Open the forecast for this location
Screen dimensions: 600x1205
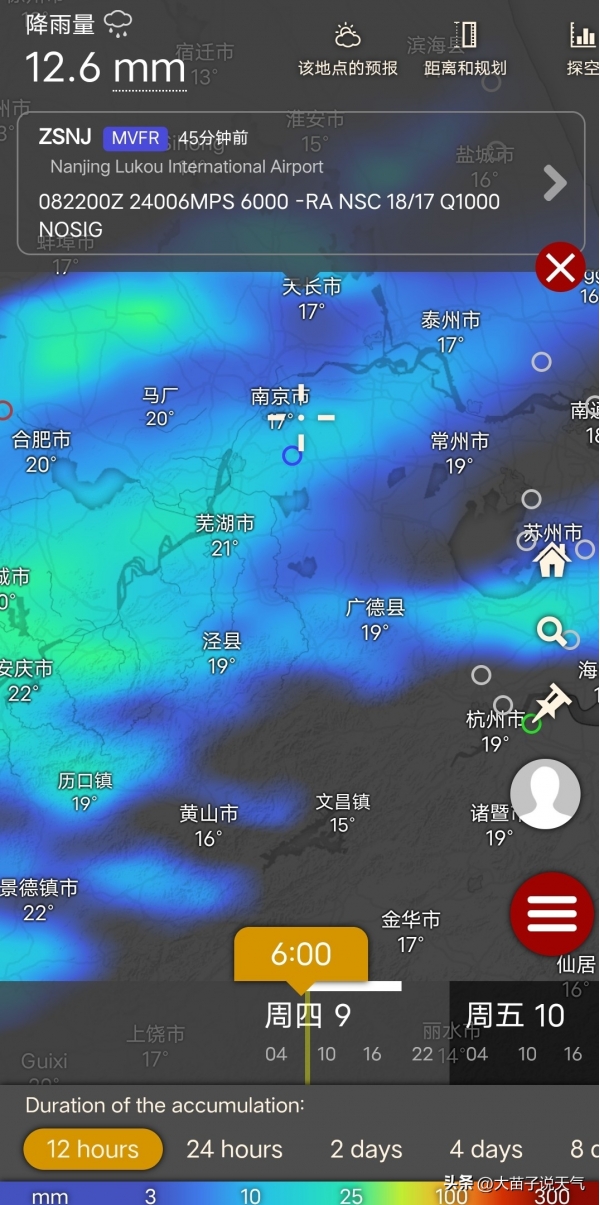(x=348, y=50)
